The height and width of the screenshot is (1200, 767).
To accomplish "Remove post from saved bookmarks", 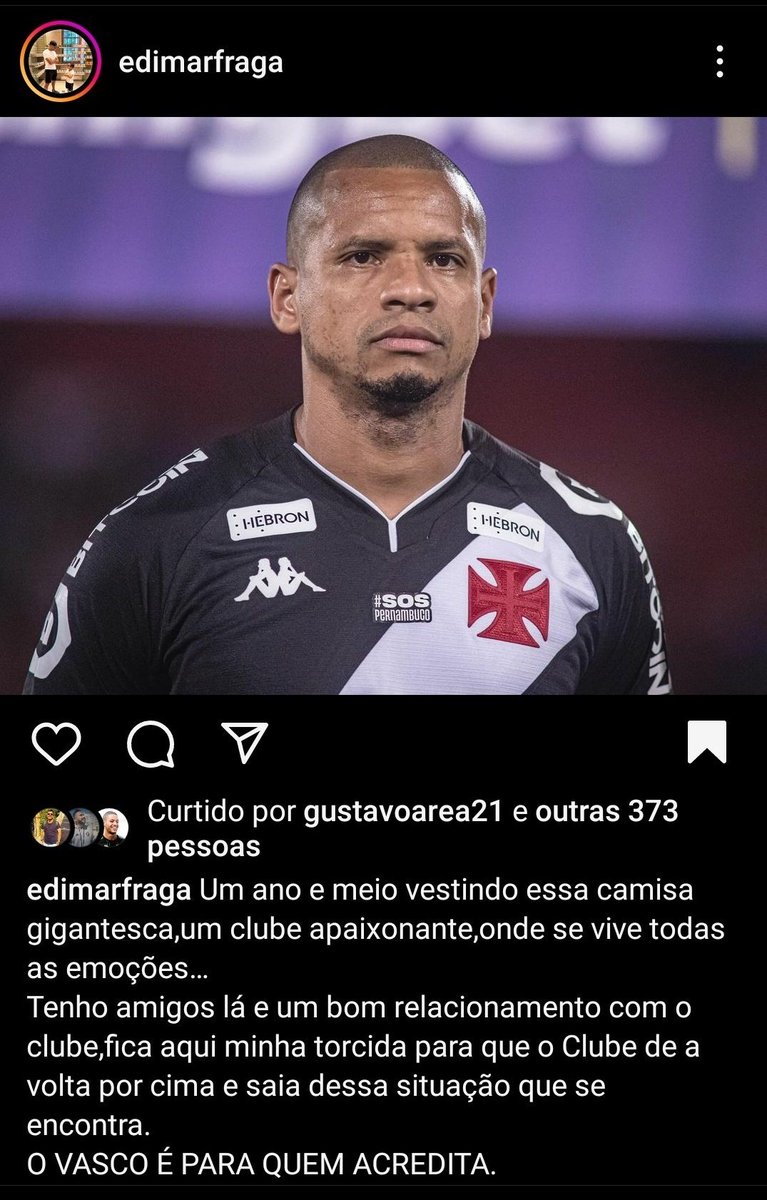I will point(707,743).
